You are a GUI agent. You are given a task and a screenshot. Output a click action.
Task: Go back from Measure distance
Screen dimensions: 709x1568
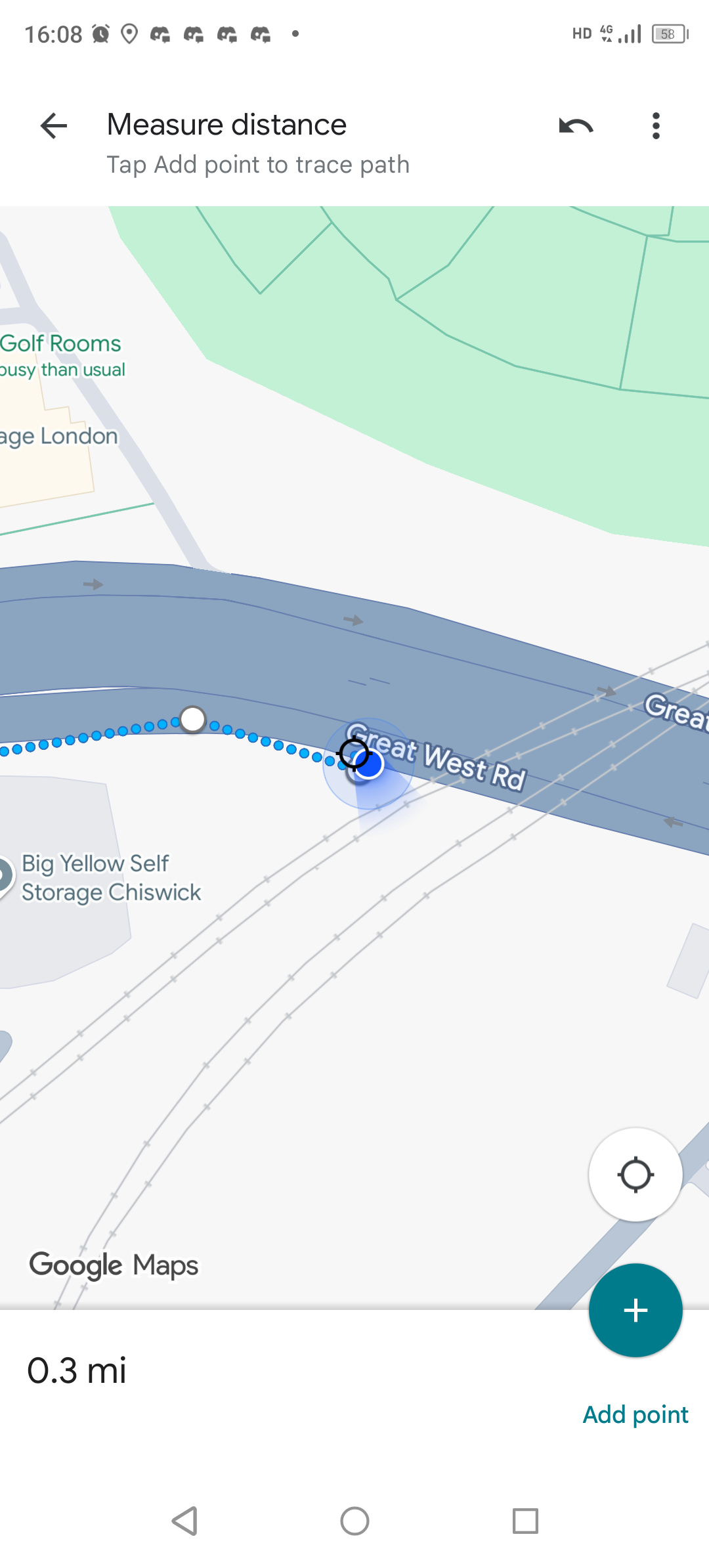pyautogui.click(x=54, y=125)
